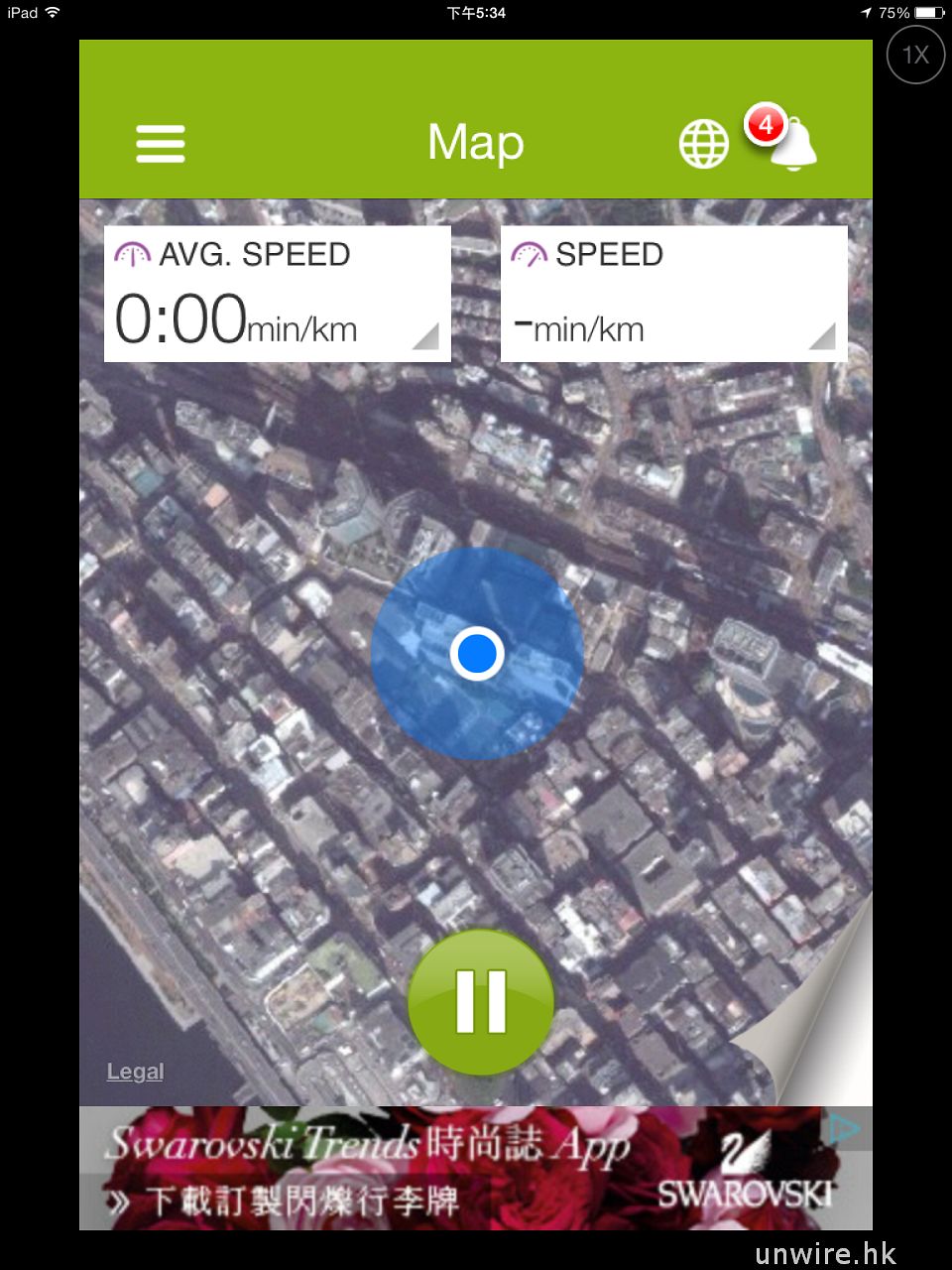Toggle the 1X app scaling button
The height and width of the screenshot is (1270, 952).
[x=914, y=55]
